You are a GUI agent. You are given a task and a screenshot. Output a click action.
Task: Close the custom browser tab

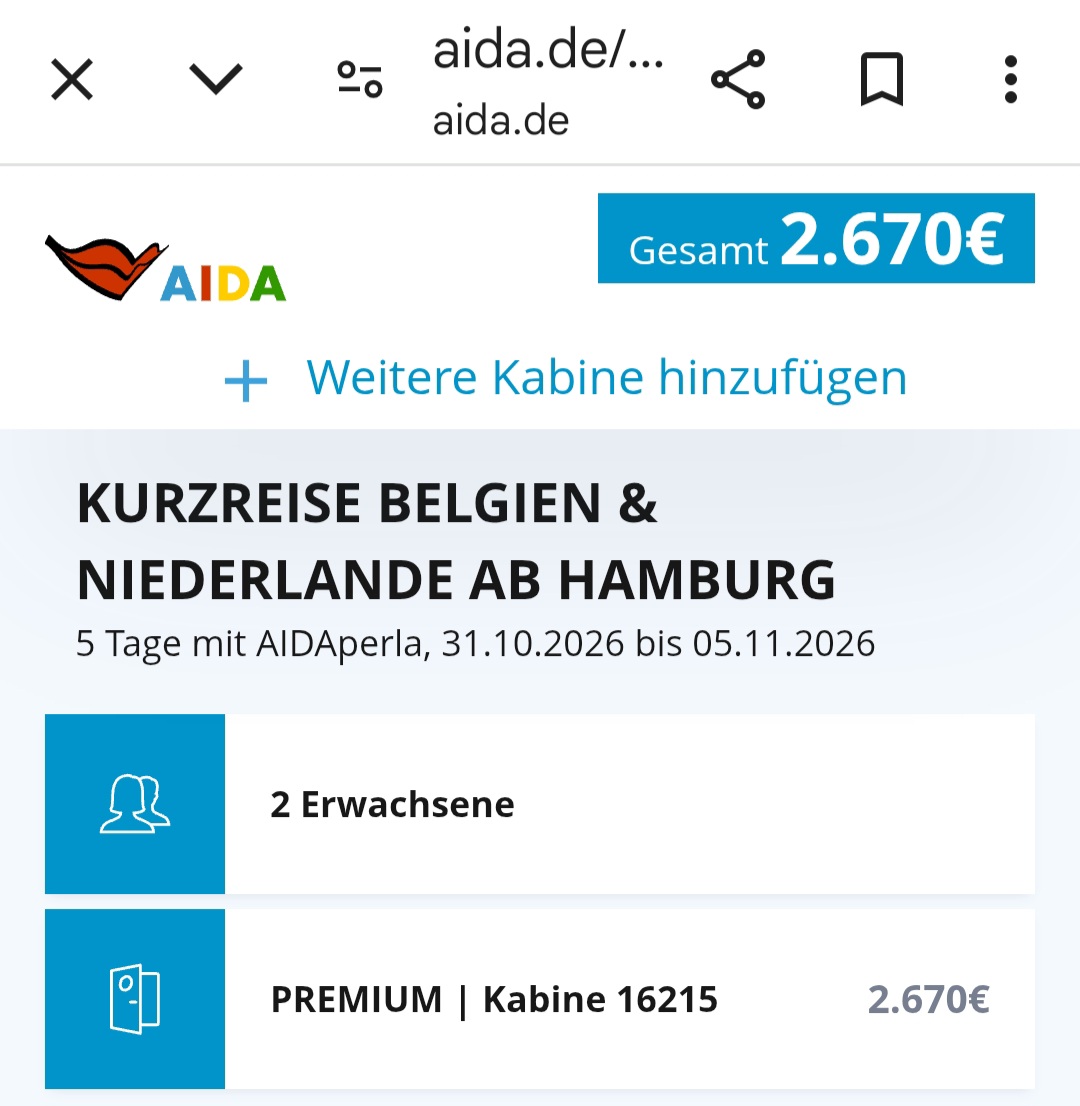[72, 80]
